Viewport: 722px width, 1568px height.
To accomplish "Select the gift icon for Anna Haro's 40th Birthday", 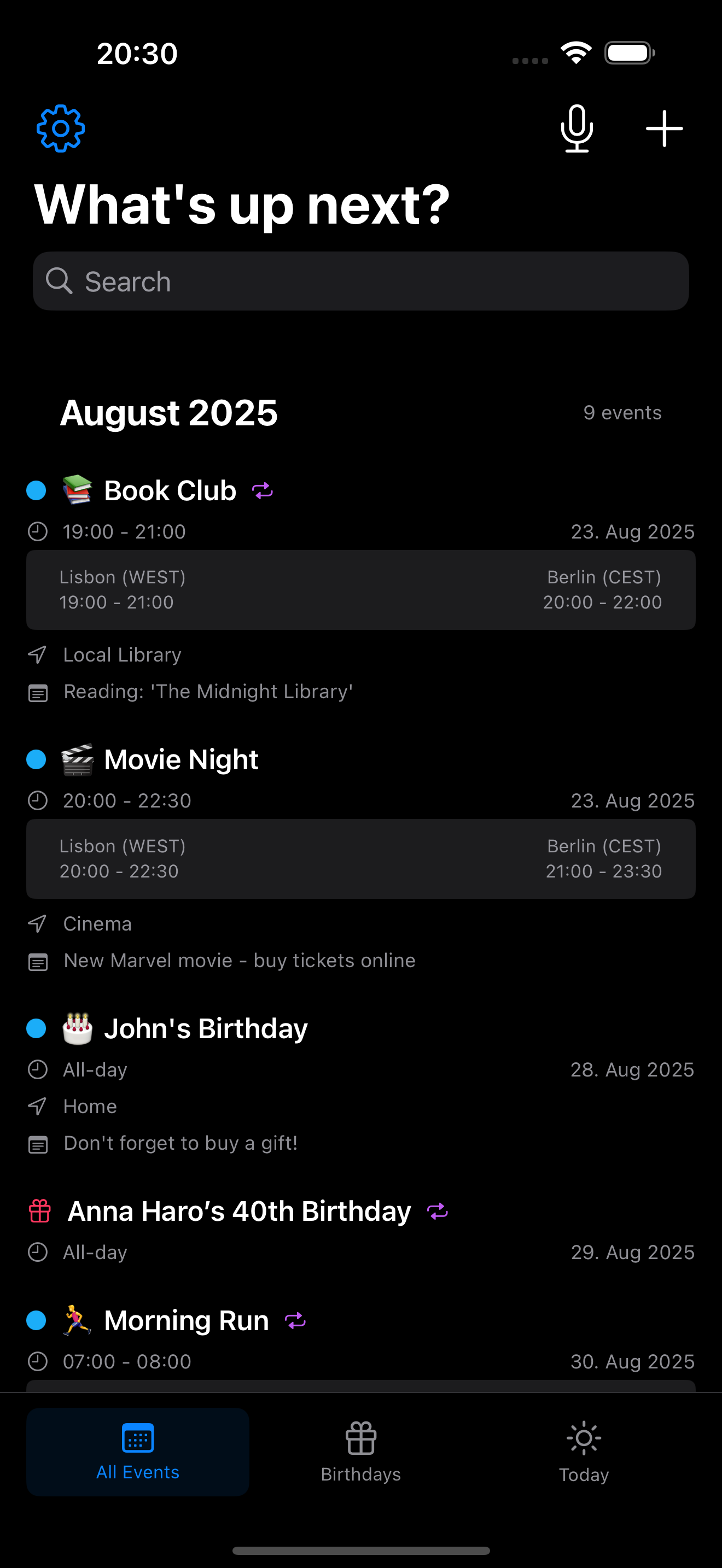I will [39, 1210].
